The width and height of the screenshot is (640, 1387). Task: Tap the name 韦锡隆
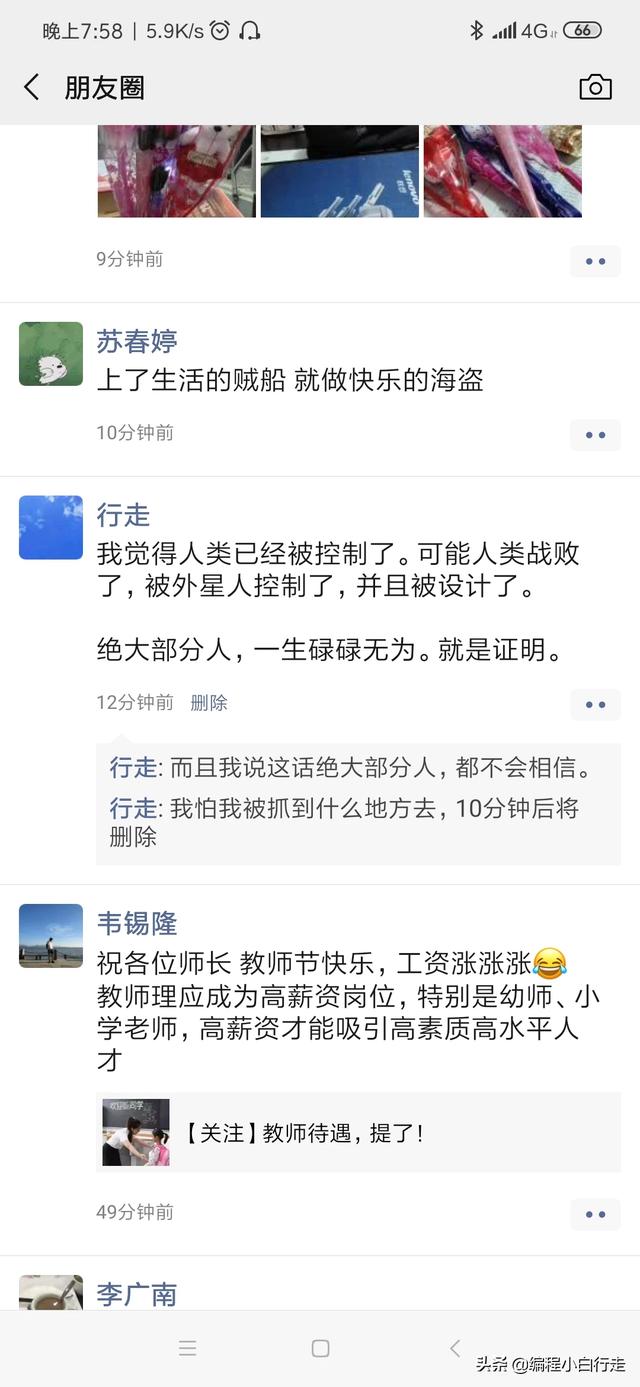click(x=137, y=922)
